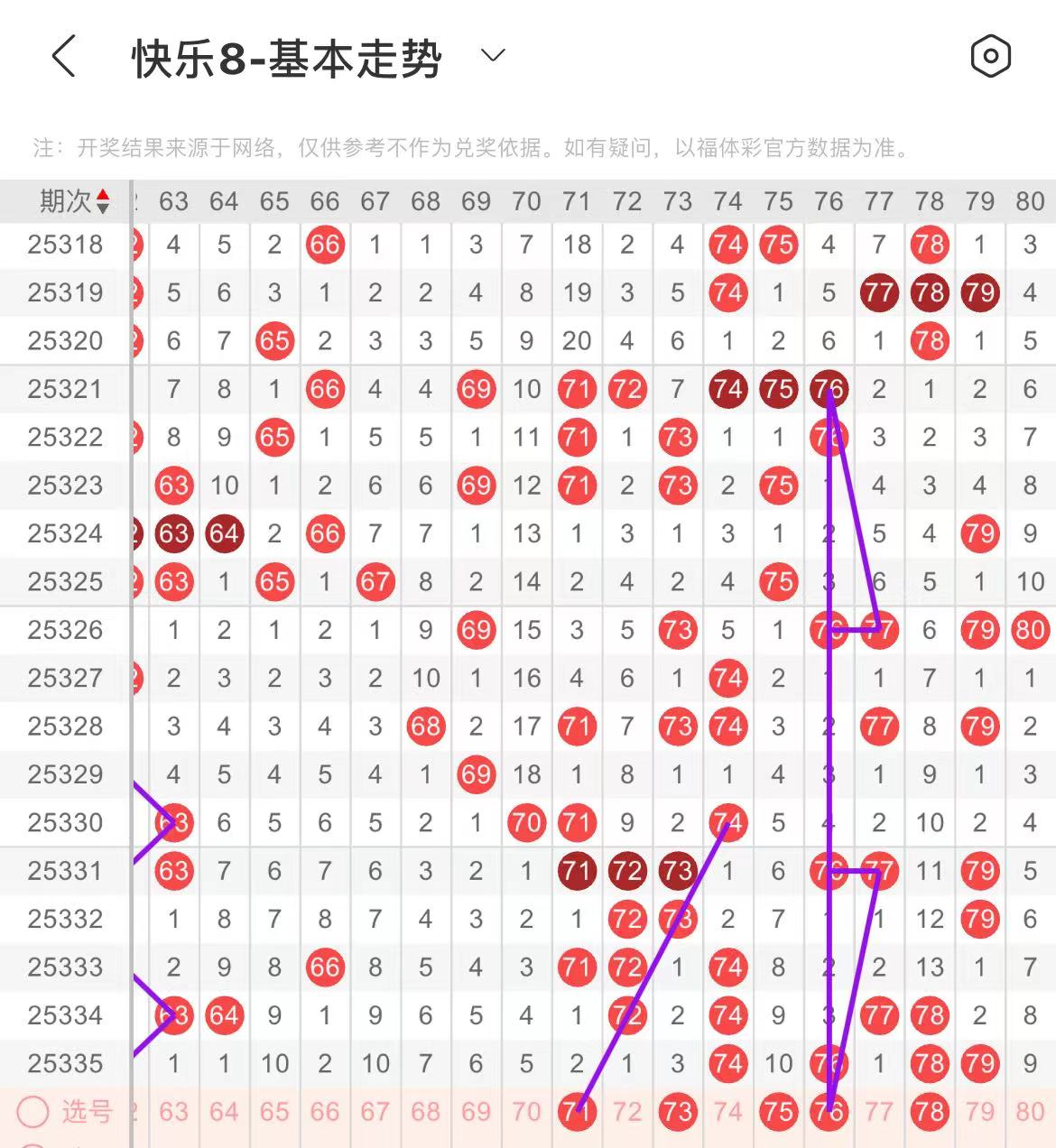
Task: Add number 70 in the 选号 row
Action: click(526, 1112)
